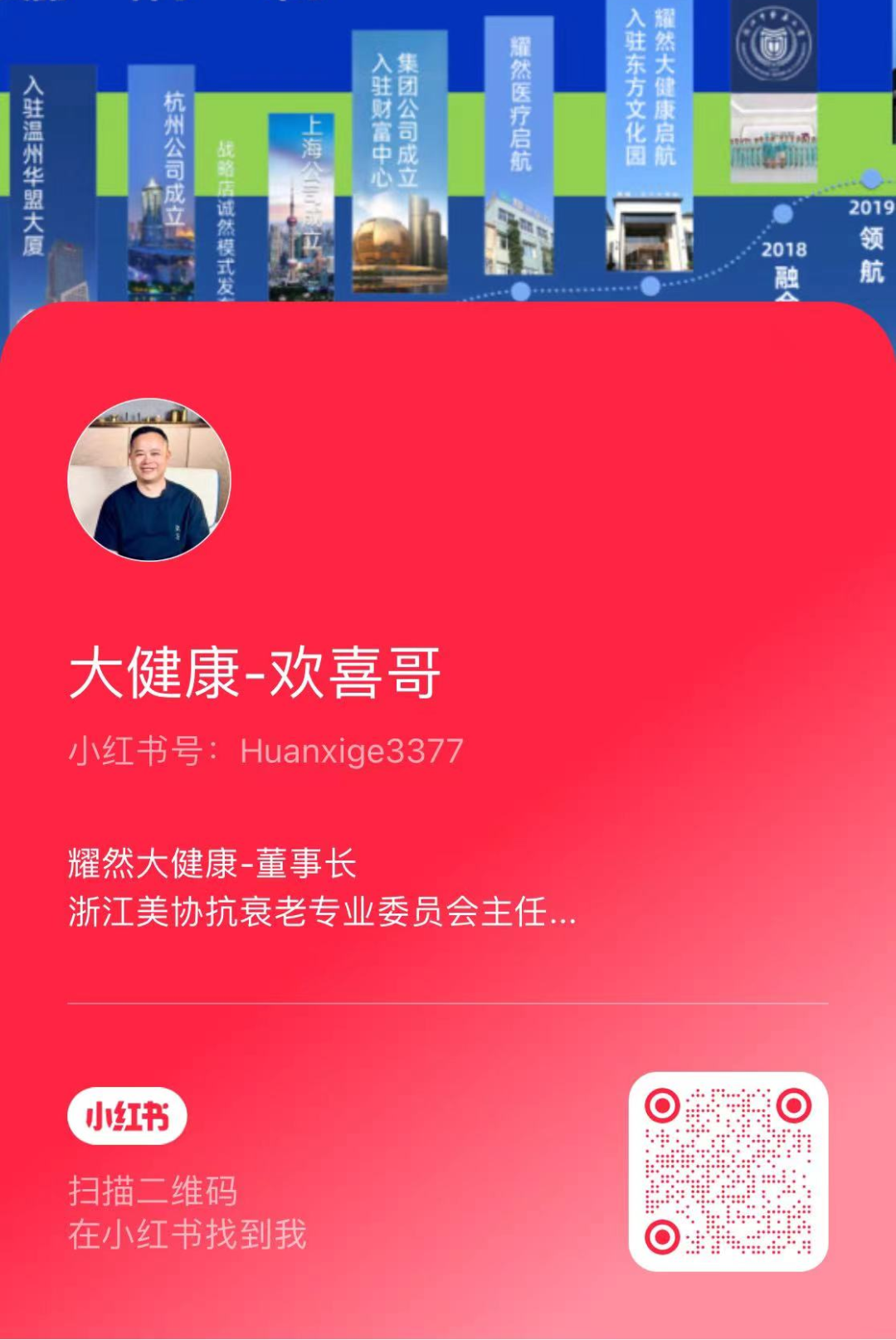
Task: Copy the 小红书号 Huanxige3377
Action: coord(265,748)
